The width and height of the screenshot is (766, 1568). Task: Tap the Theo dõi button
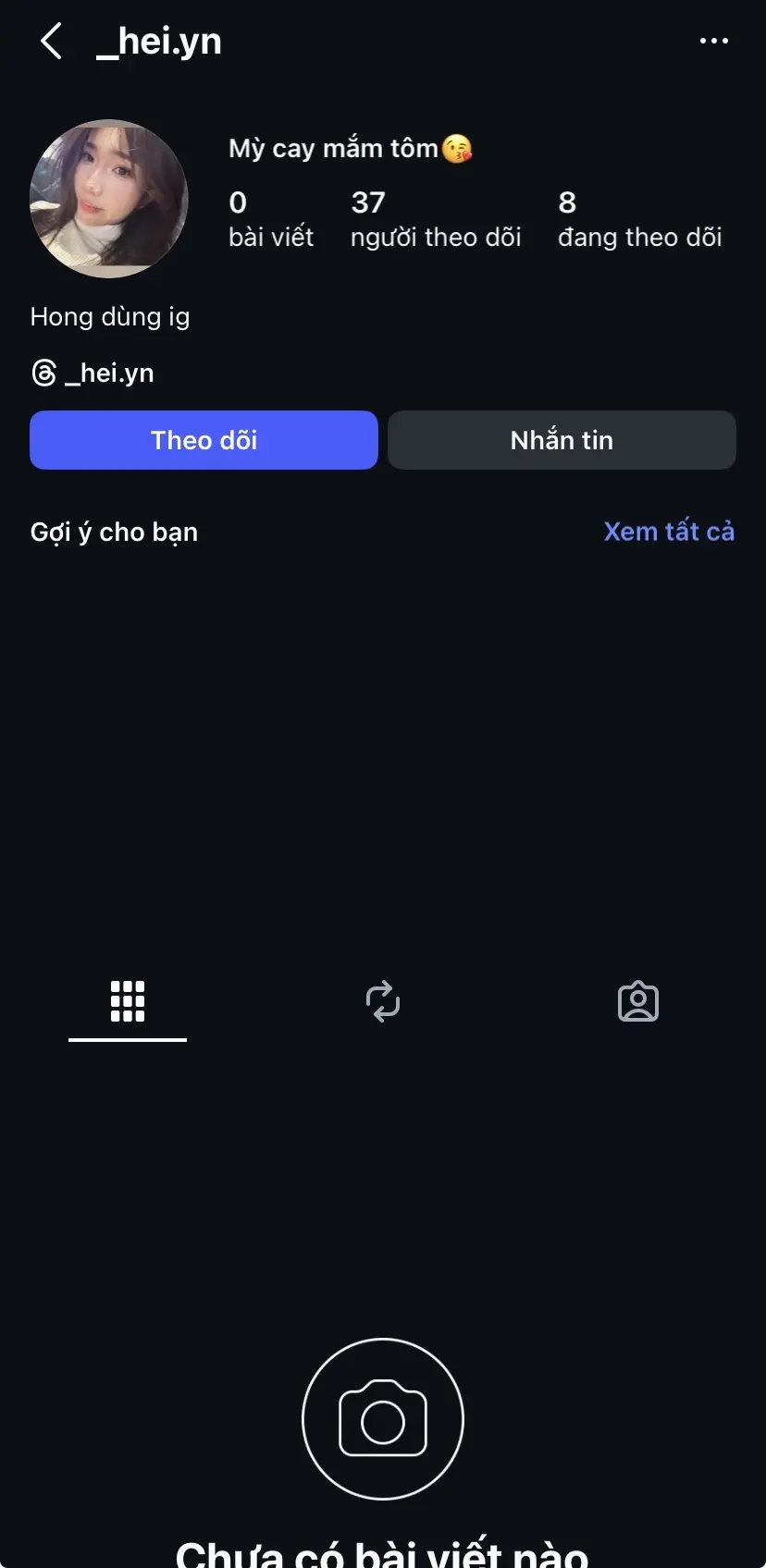point(204,440)
